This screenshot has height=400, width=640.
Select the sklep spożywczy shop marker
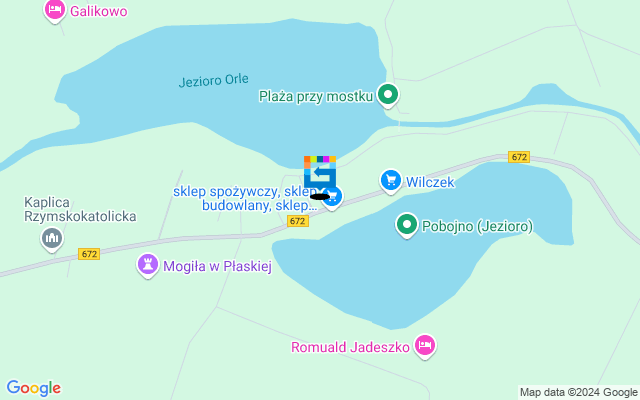click(334, 197)
